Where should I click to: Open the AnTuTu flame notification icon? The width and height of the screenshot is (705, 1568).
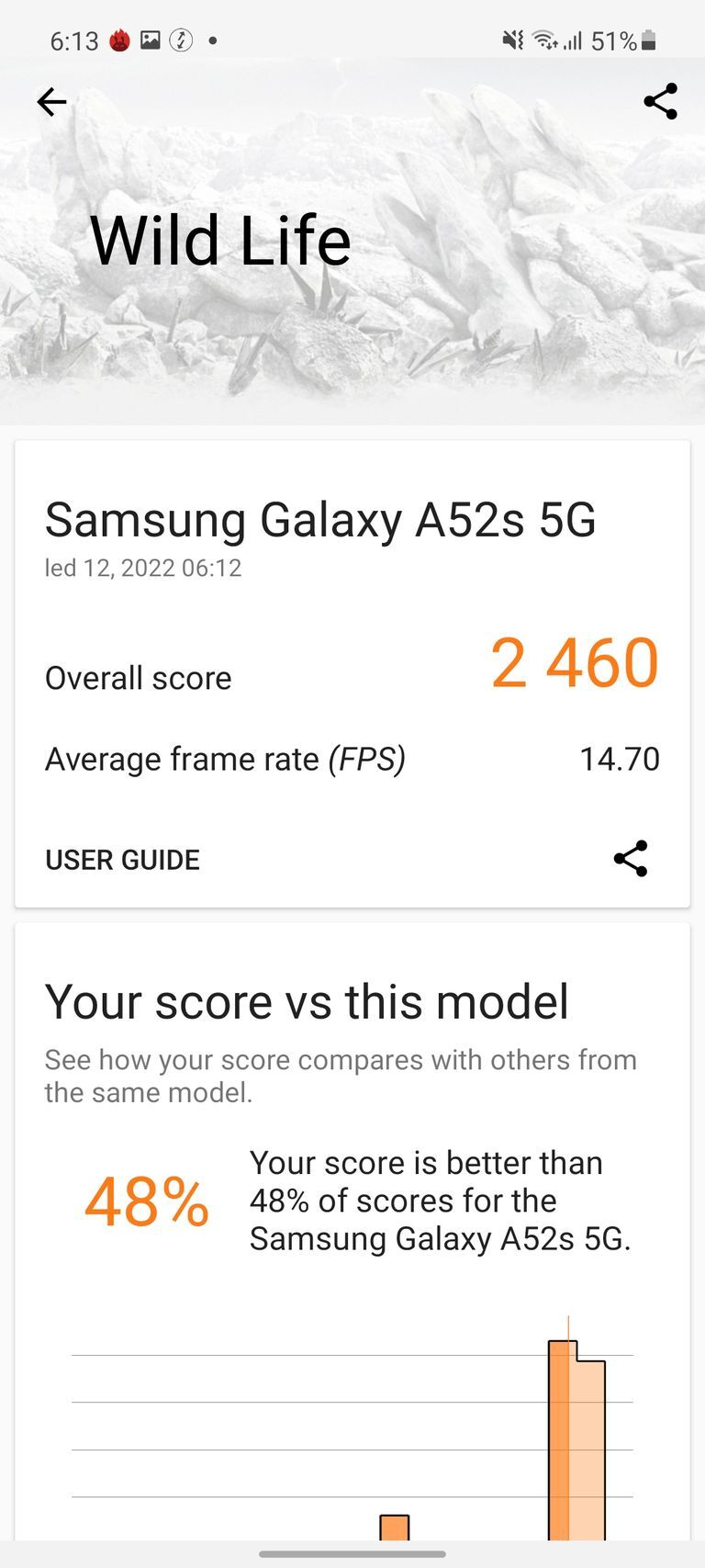pos(118,39)
